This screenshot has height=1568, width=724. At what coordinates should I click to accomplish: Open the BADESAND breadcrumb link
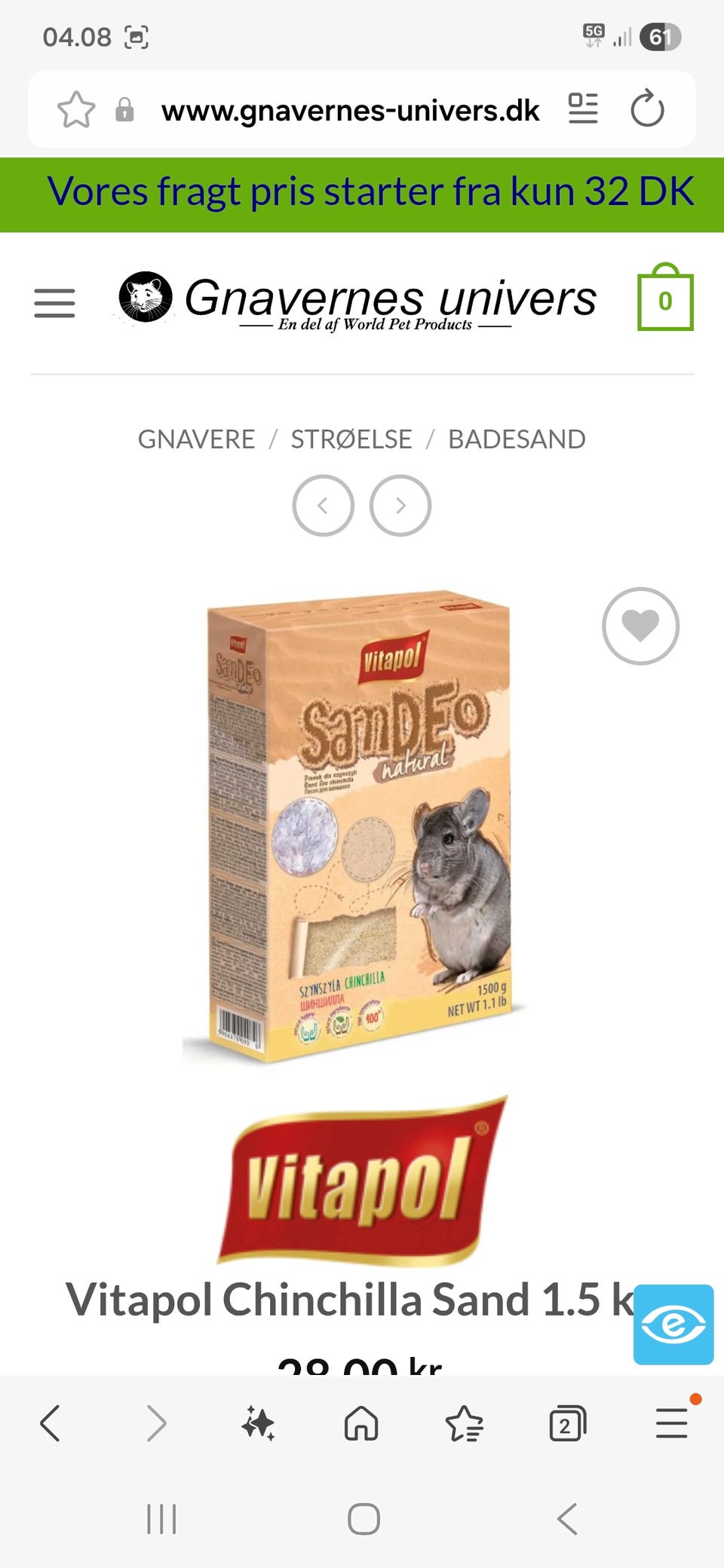point(517,439)
